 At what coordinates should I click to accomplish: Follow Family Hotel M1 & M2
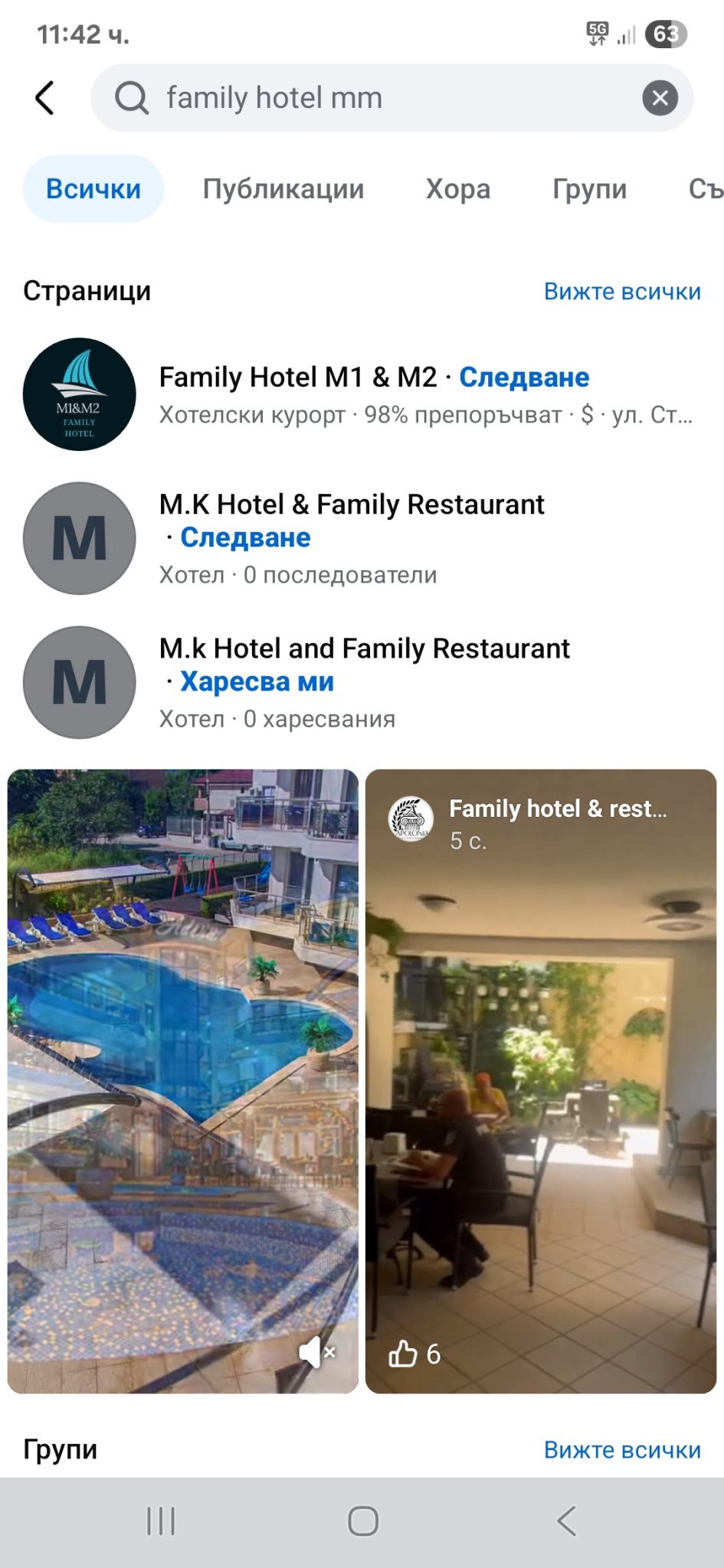point(524,377)
